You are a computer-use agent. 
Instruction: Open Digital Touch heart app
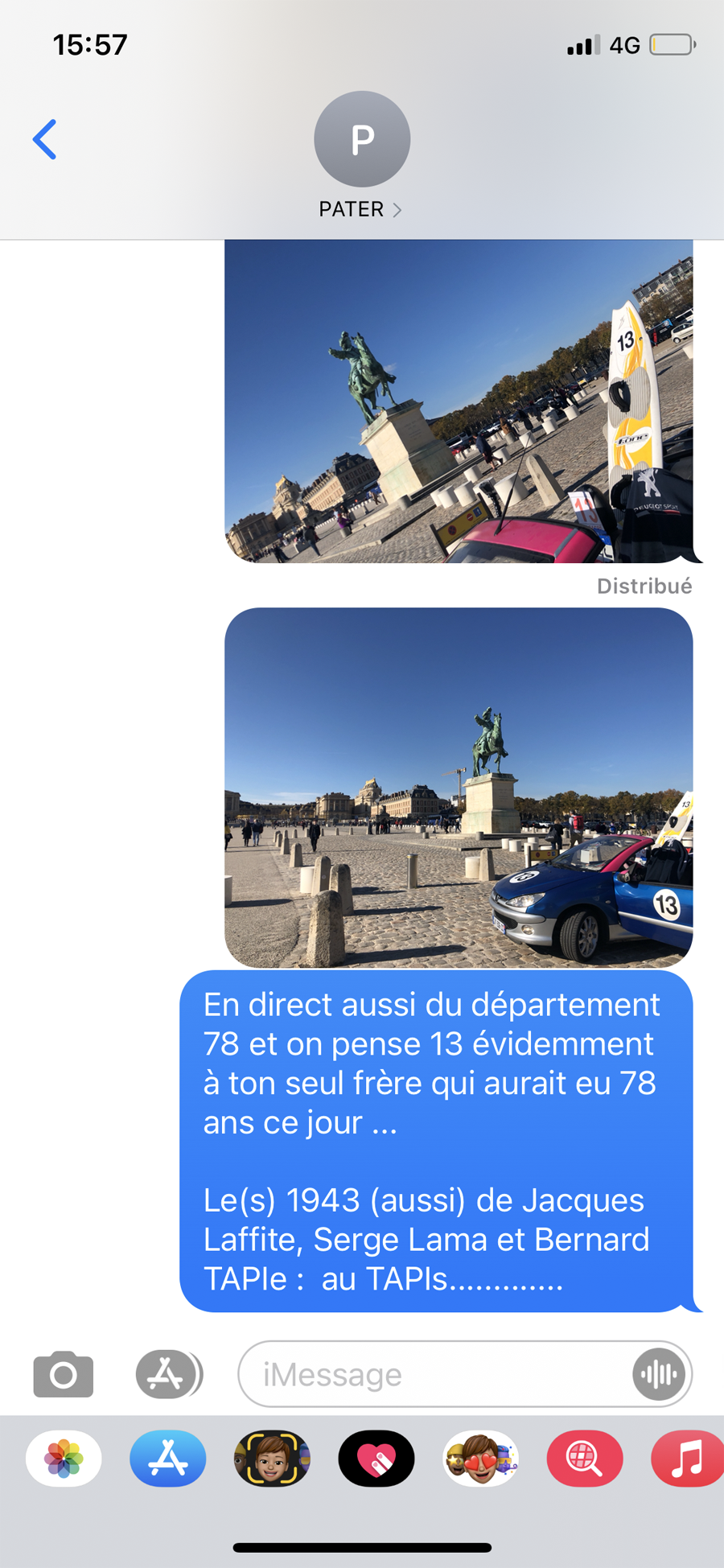pyautogui.click(x=376, y=1459)
